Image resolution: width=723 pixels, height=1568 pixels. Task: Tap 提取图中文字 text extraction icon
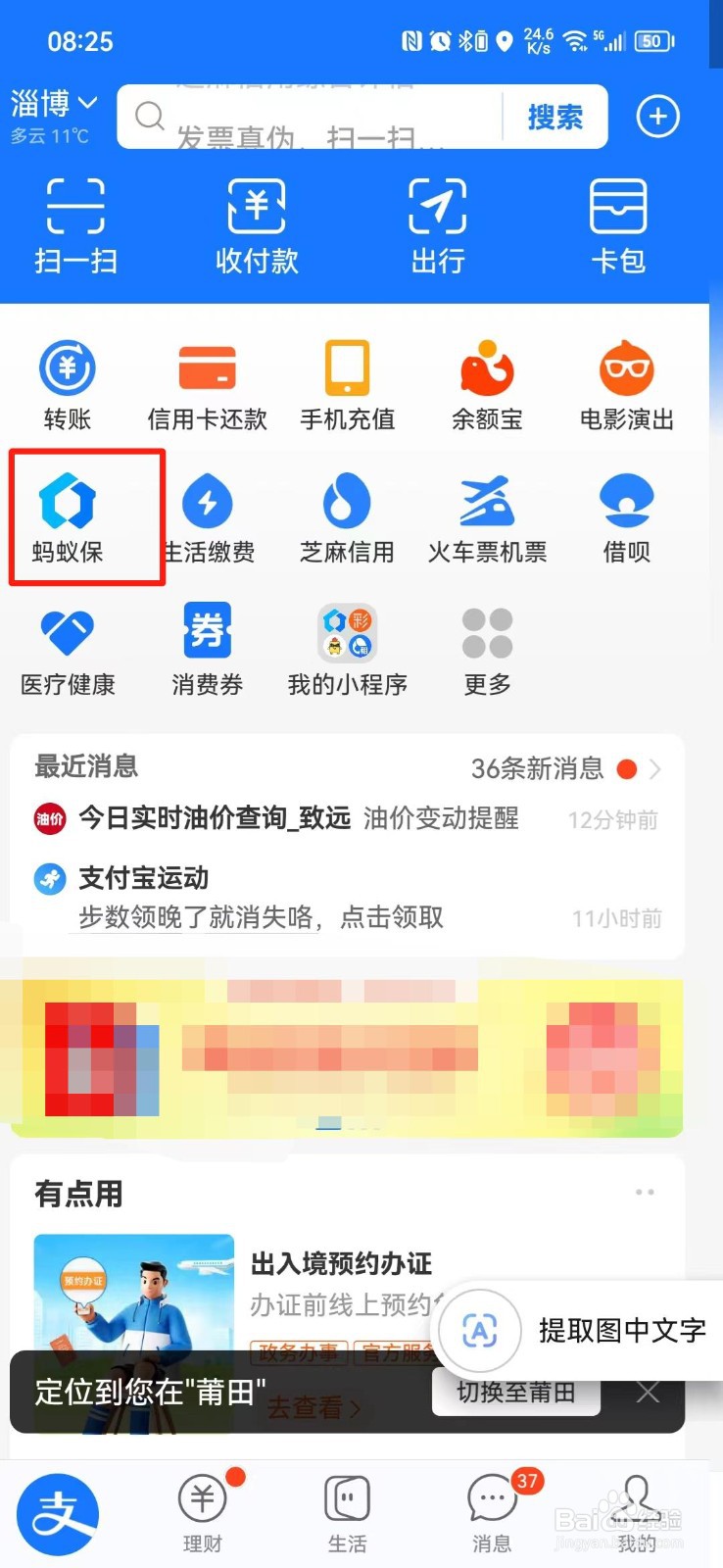tap(479, 1330)
